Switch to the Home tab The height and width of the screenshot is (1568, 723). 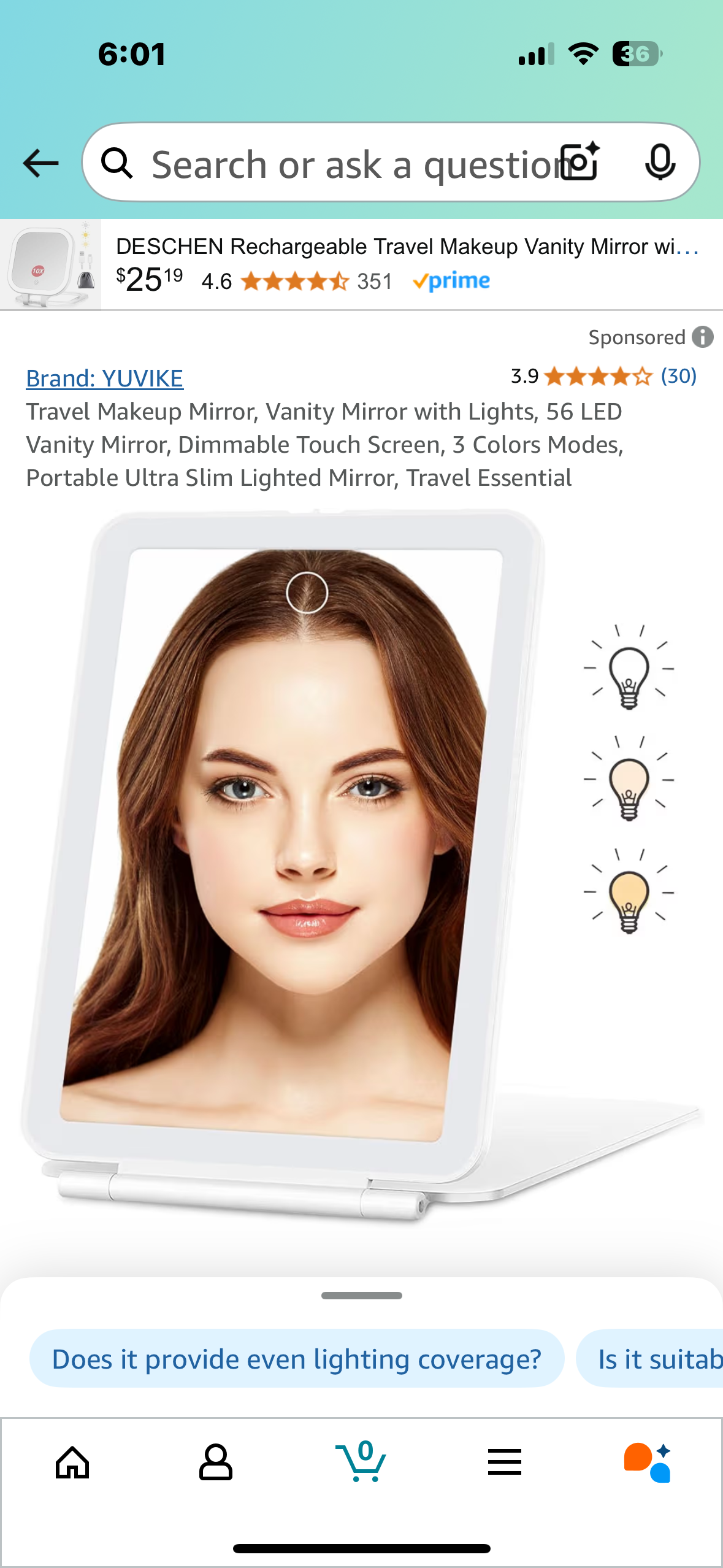(72, 1463)
